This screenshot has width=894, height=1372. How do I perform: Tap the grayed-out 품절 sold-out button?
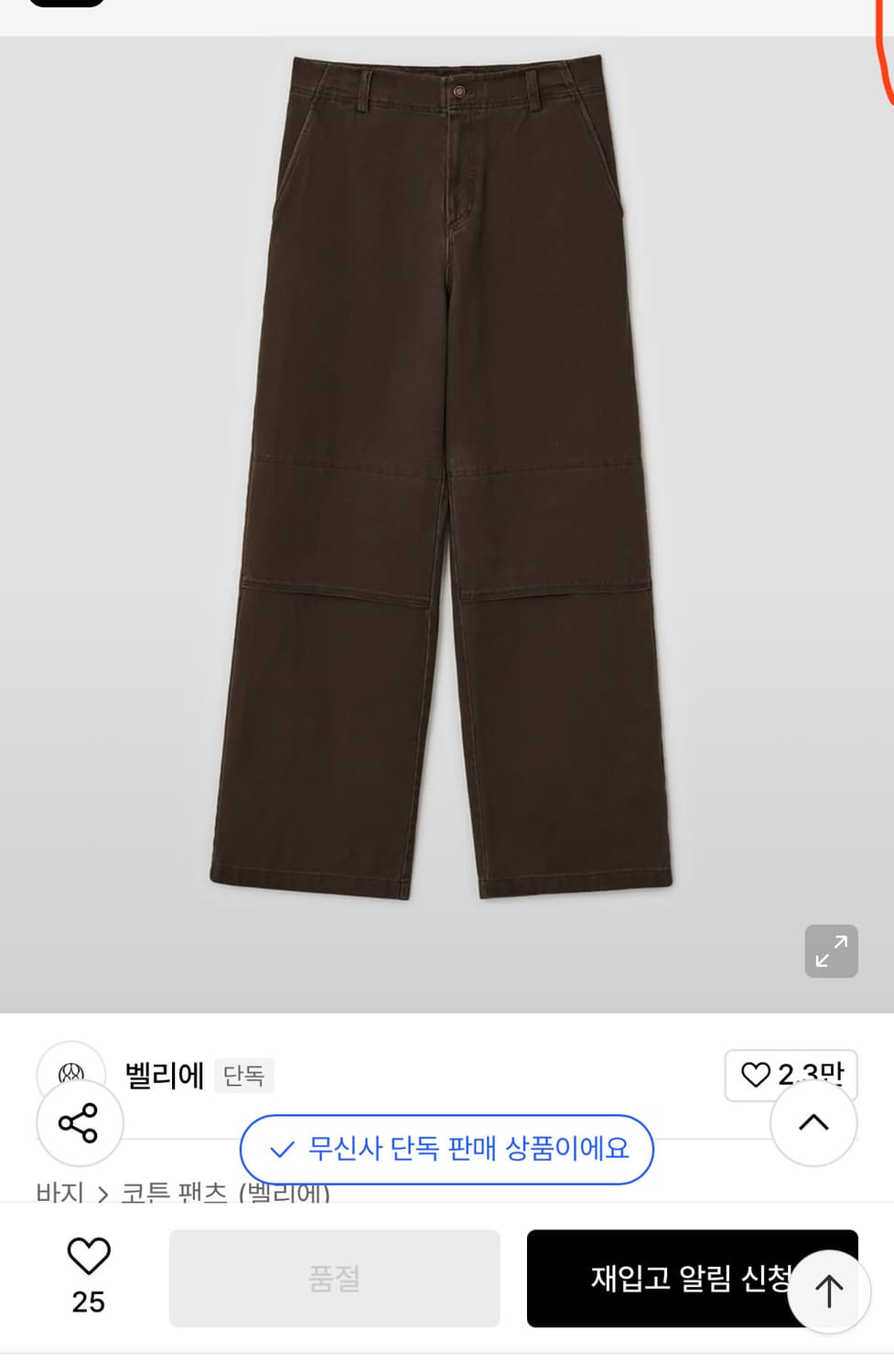pyautogui.click(x=334, y=1278)
